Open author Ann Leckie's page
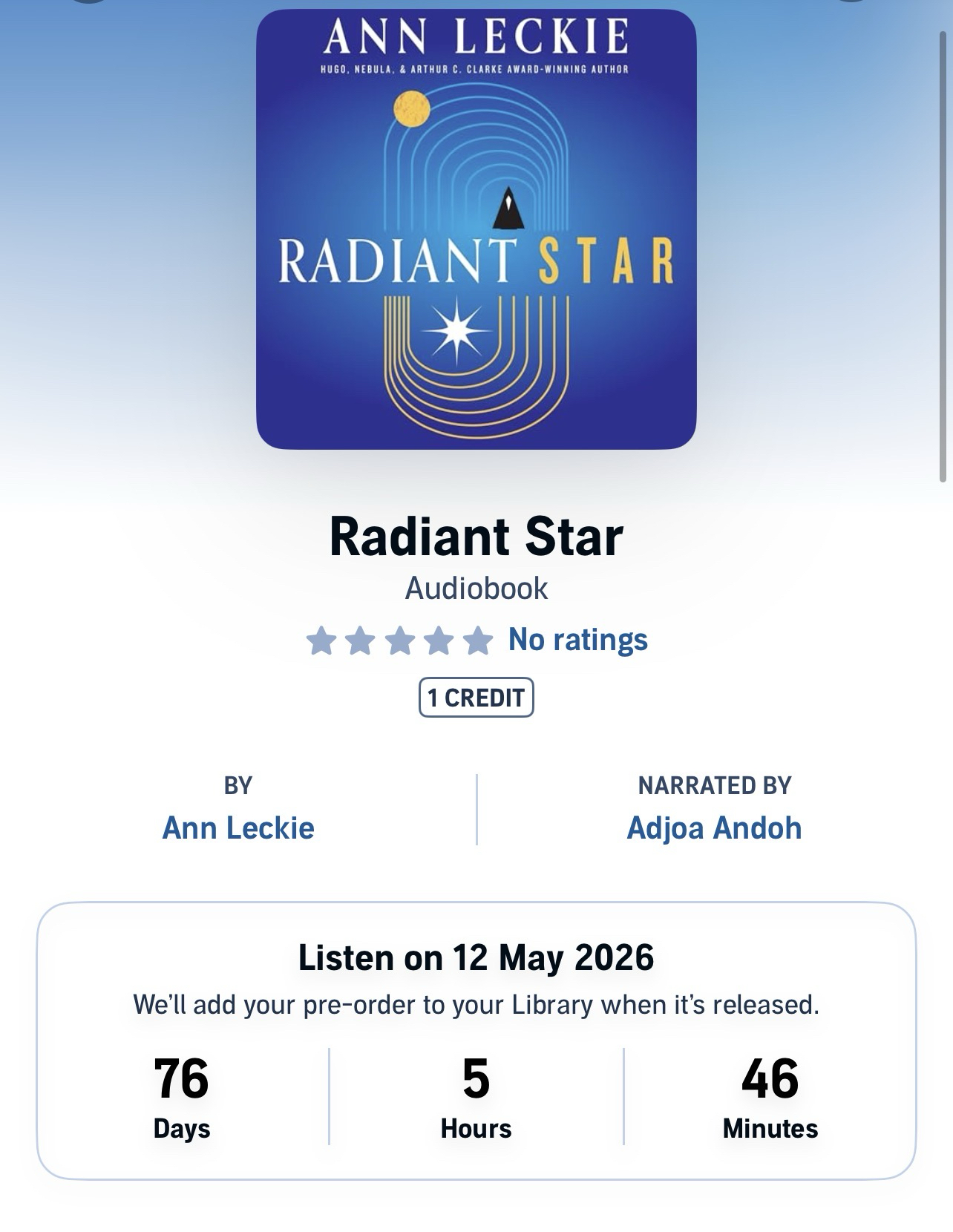The height and width of the screenshot is (1232, 953). coord(238,828)
